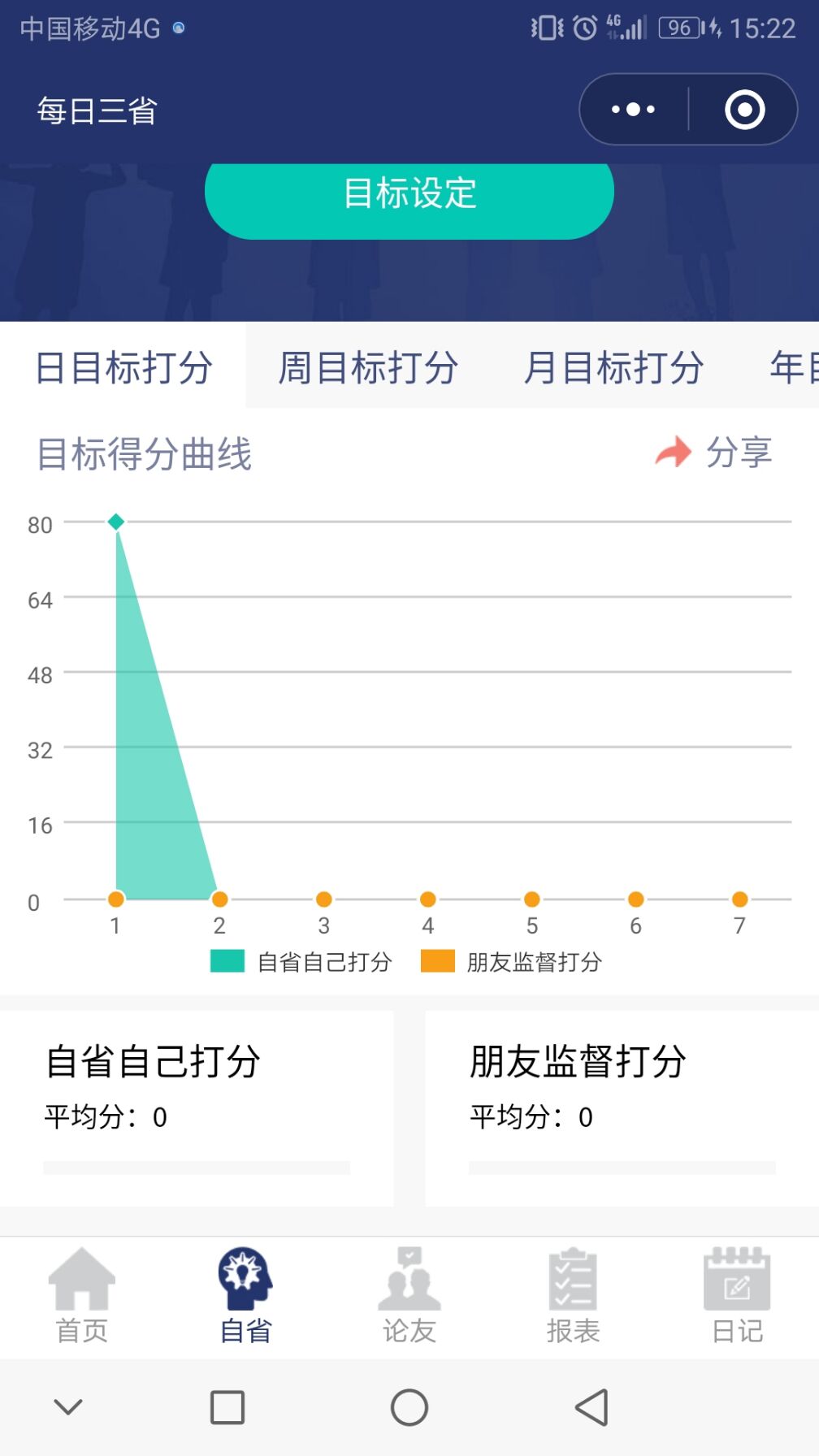819x1456 pixels.
Task: Toggle the 朋友监督打分 legend item
Action: coord(532,962)
